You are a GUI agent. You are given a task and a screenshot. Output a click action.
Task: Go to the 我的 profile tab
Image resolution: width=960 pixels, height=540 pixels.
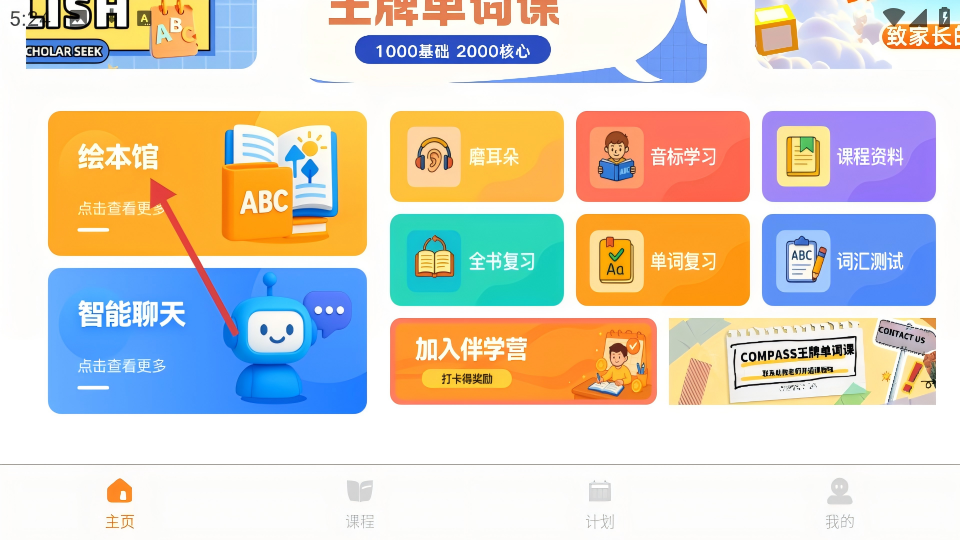point(840,504)
